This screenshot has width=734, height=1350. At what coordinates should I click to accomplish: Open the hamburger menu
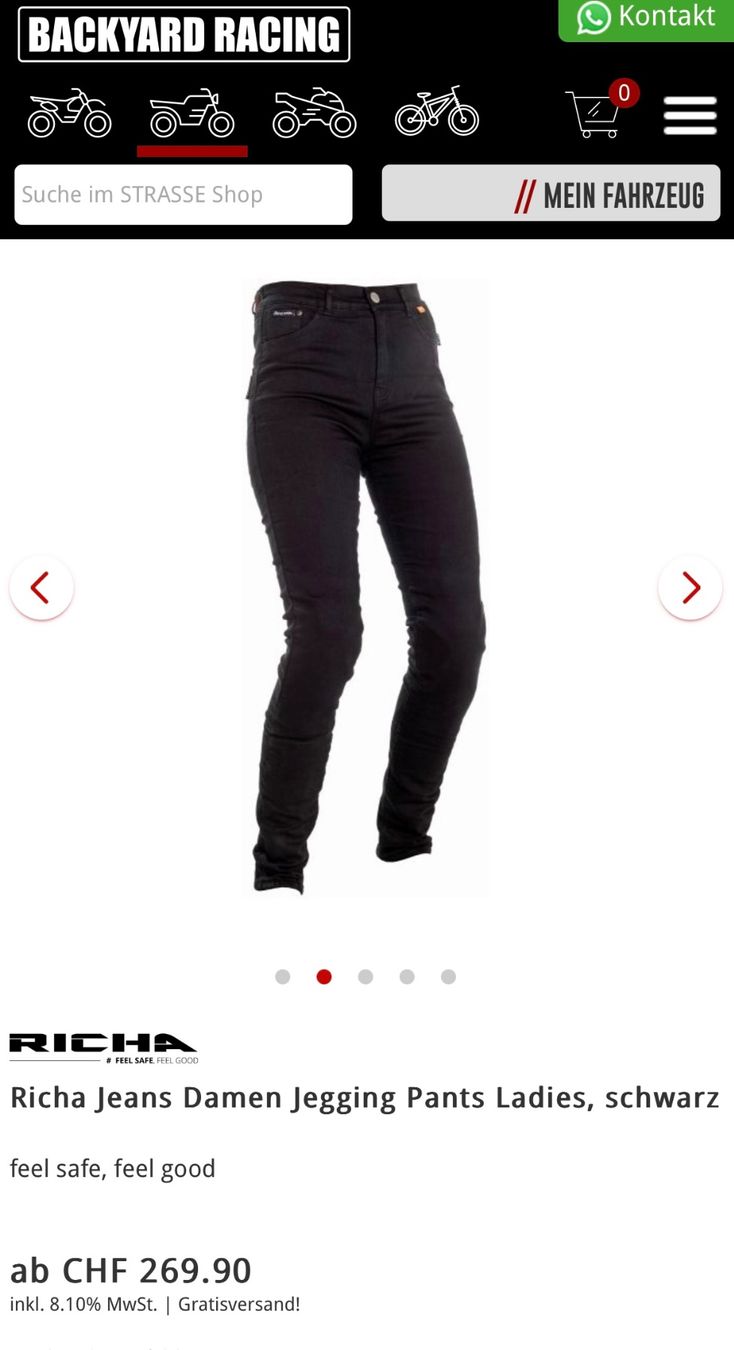tap(690, 115)
